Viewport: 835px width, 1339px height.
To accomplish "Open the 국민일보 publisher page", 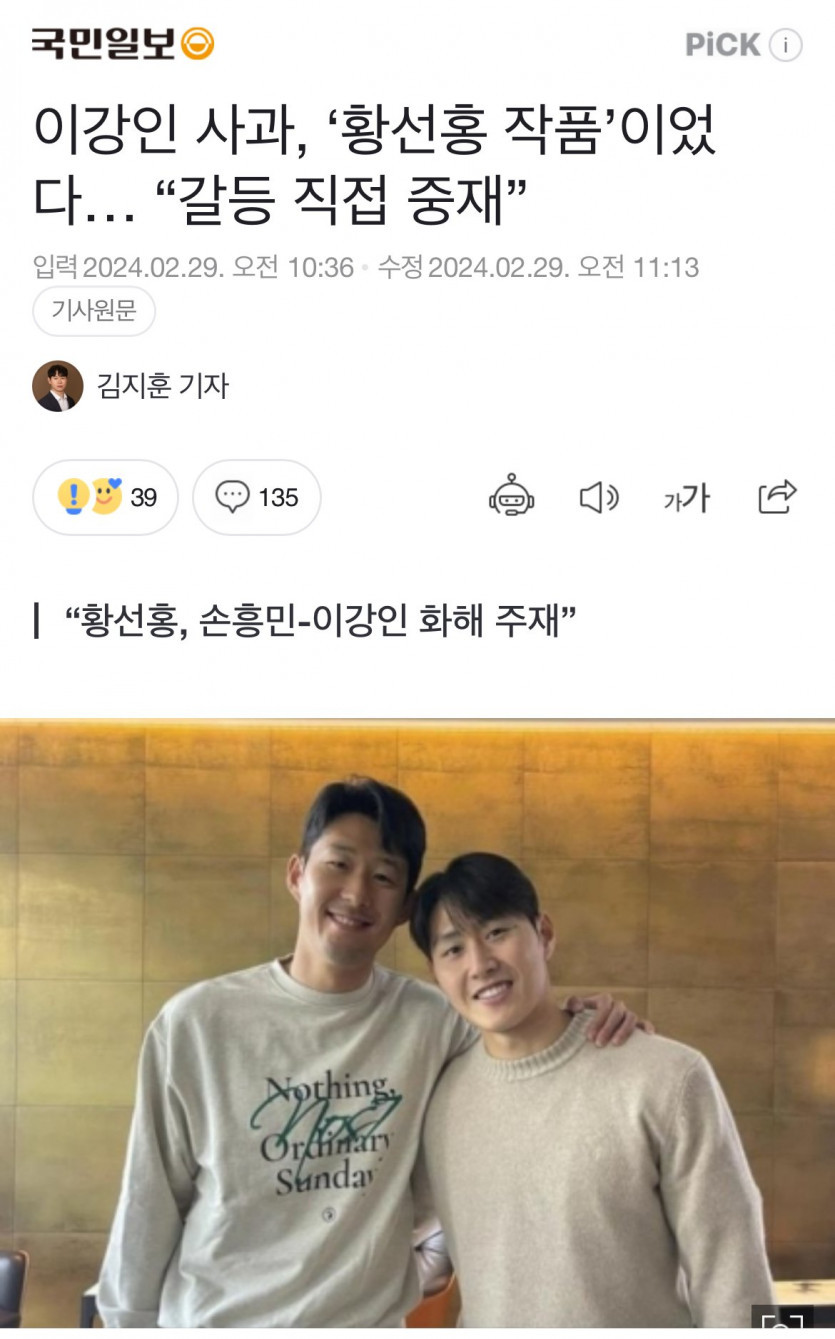I will coord(122,44).
